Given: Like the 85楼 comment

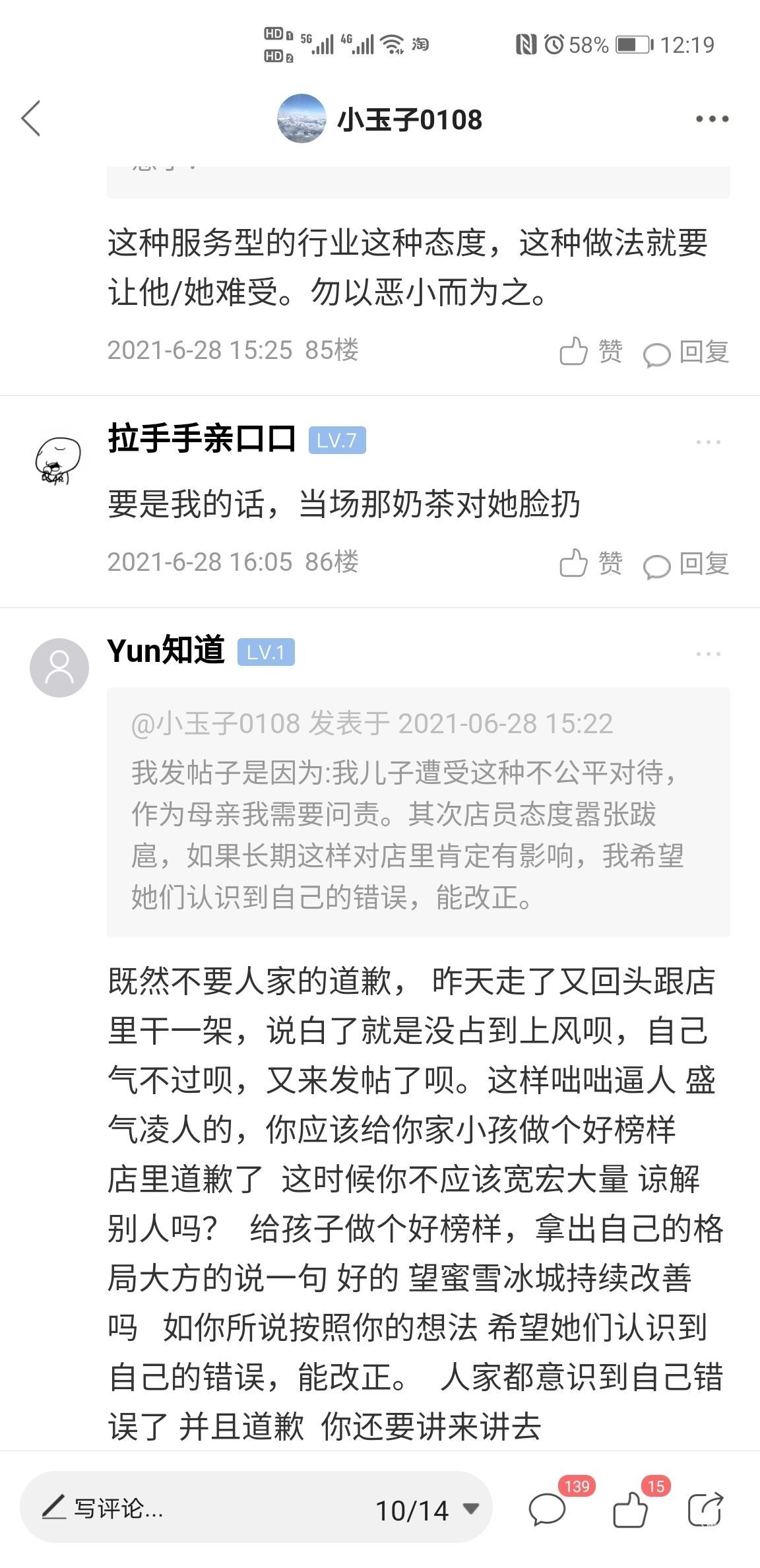Looking at the screenshot, I should (x=590, y=351).
